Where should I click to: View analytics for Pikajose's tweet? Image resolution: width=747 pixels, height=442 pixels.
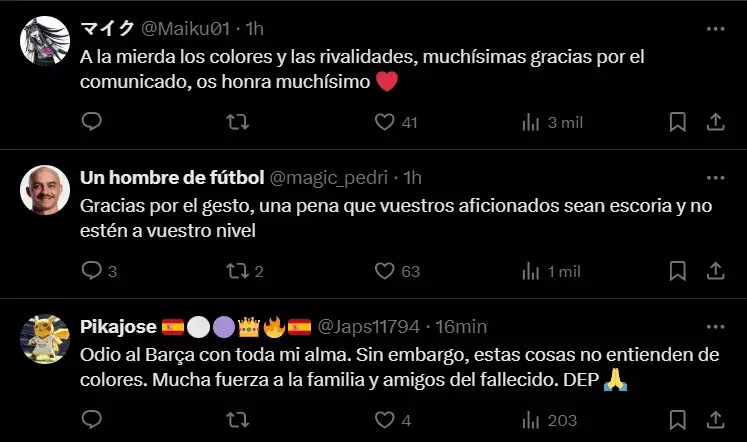530,420
